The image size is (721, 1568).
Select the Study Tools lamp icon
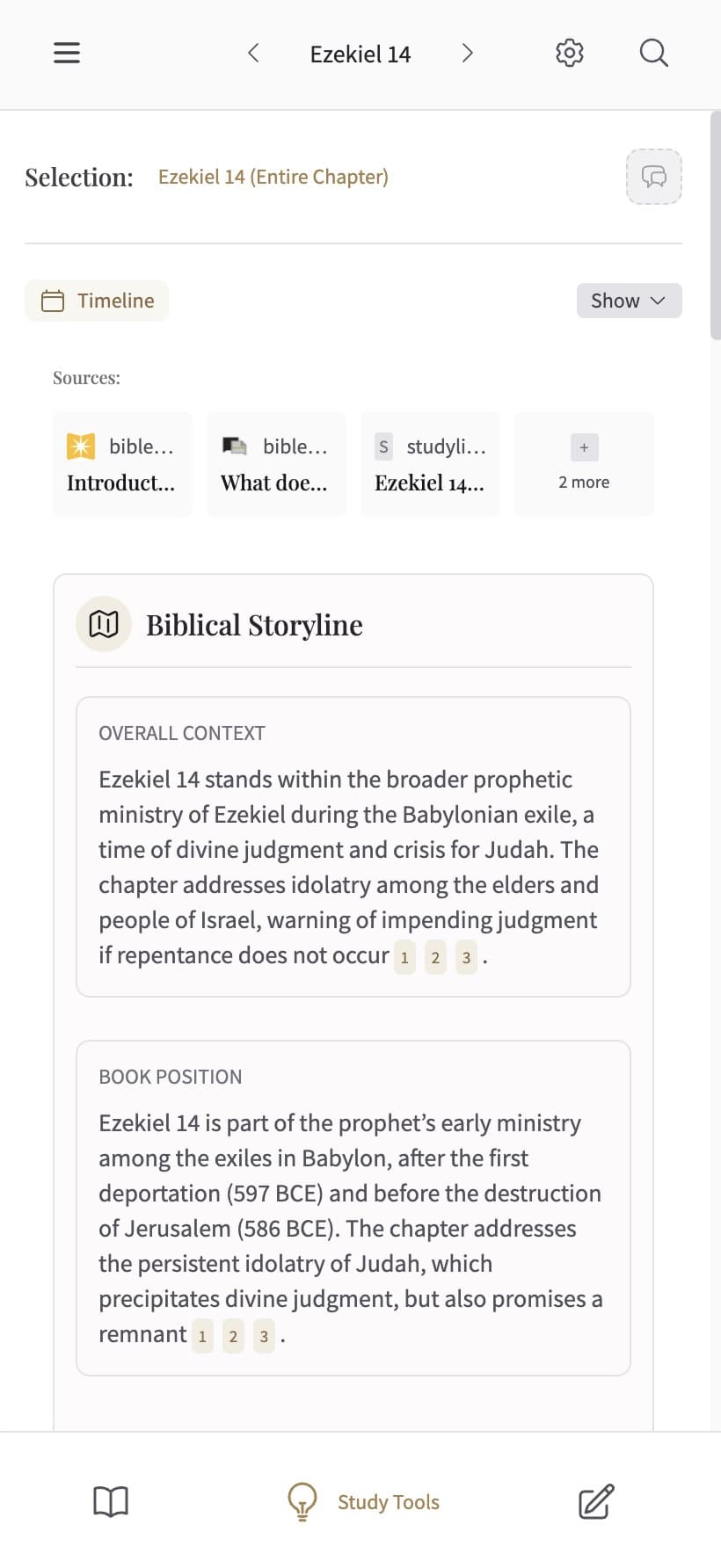tap(302, 1501)
